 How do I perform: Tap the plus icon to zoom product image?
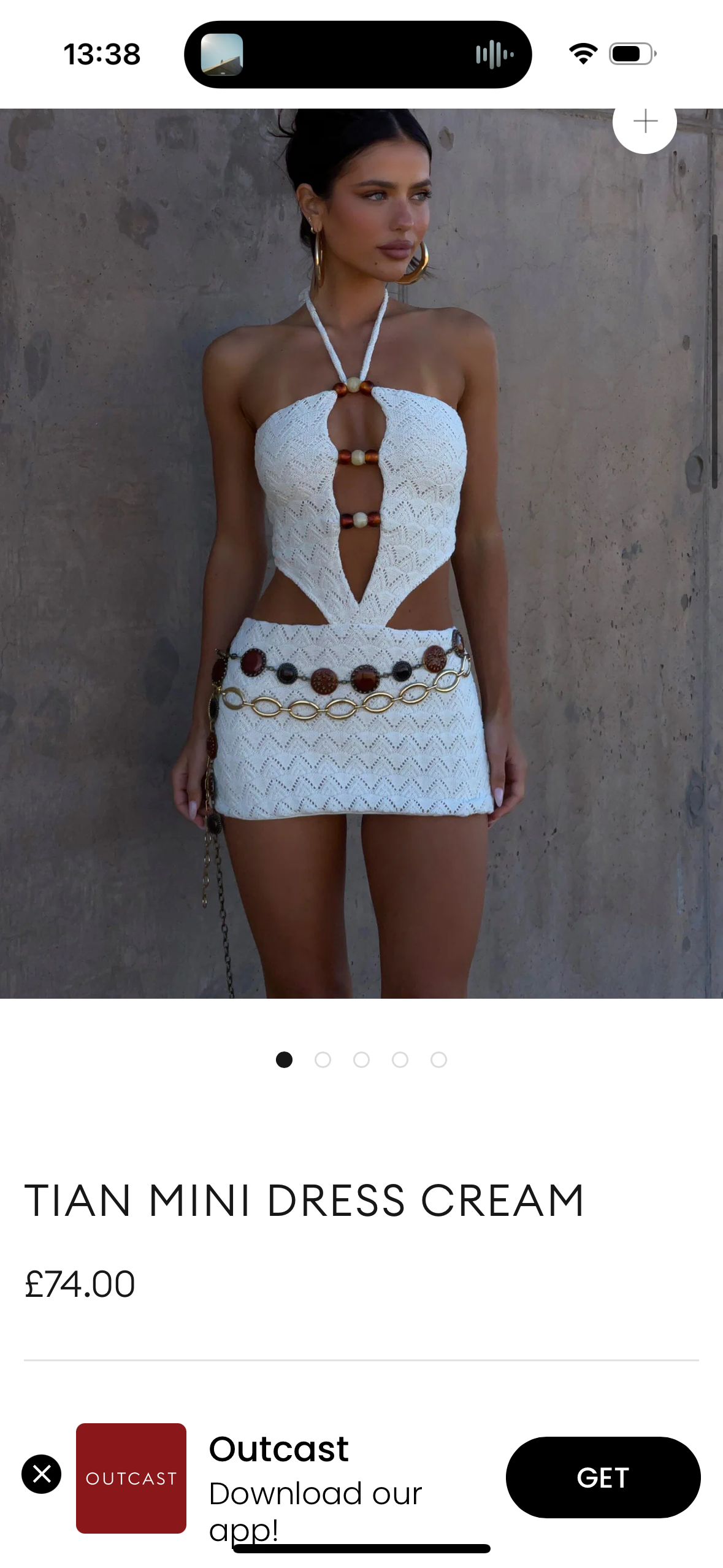(x=645, y=122)
